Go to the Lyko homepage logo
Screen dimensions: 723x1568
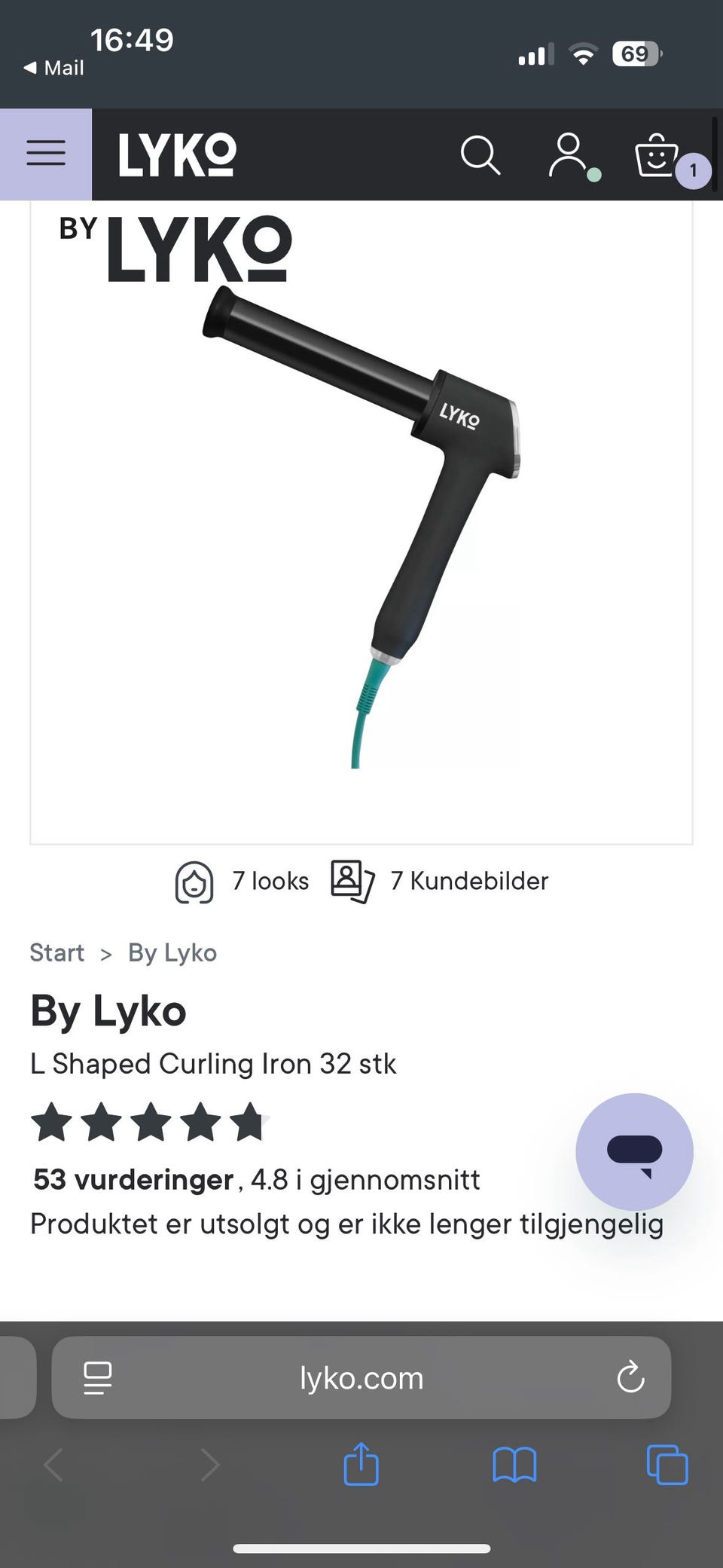point(177,154)
